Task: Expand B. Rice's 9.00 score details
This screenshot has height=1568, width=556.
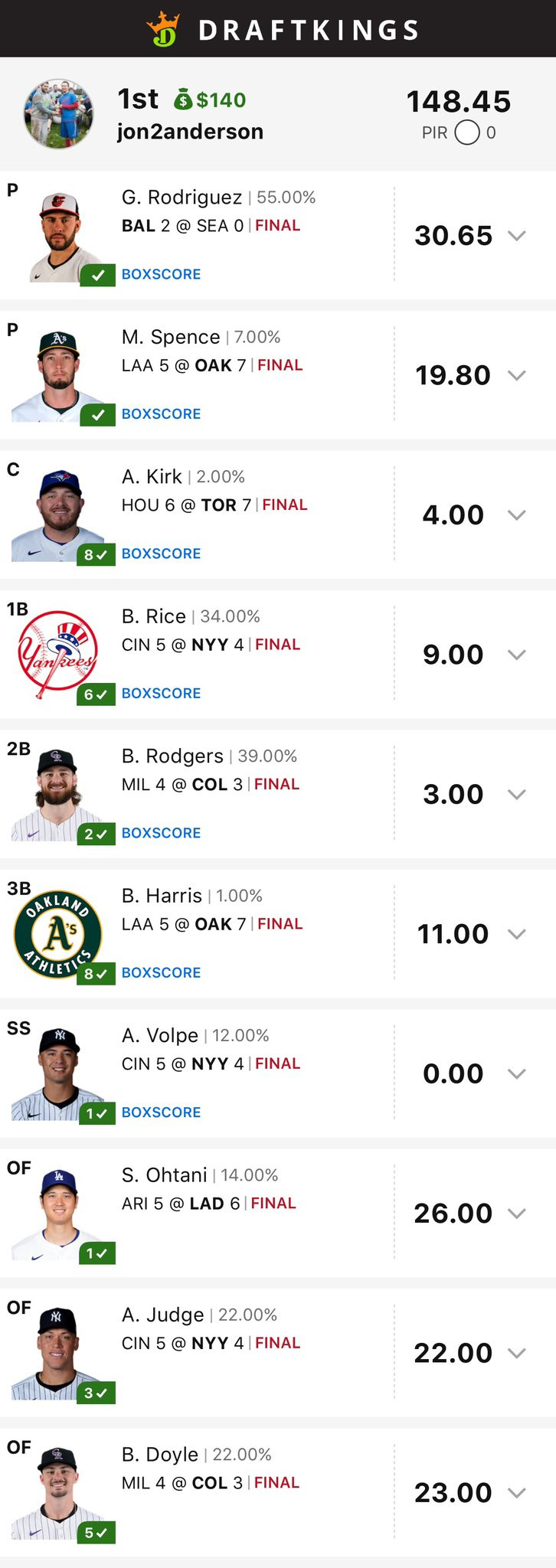Action: click(517, 655)
